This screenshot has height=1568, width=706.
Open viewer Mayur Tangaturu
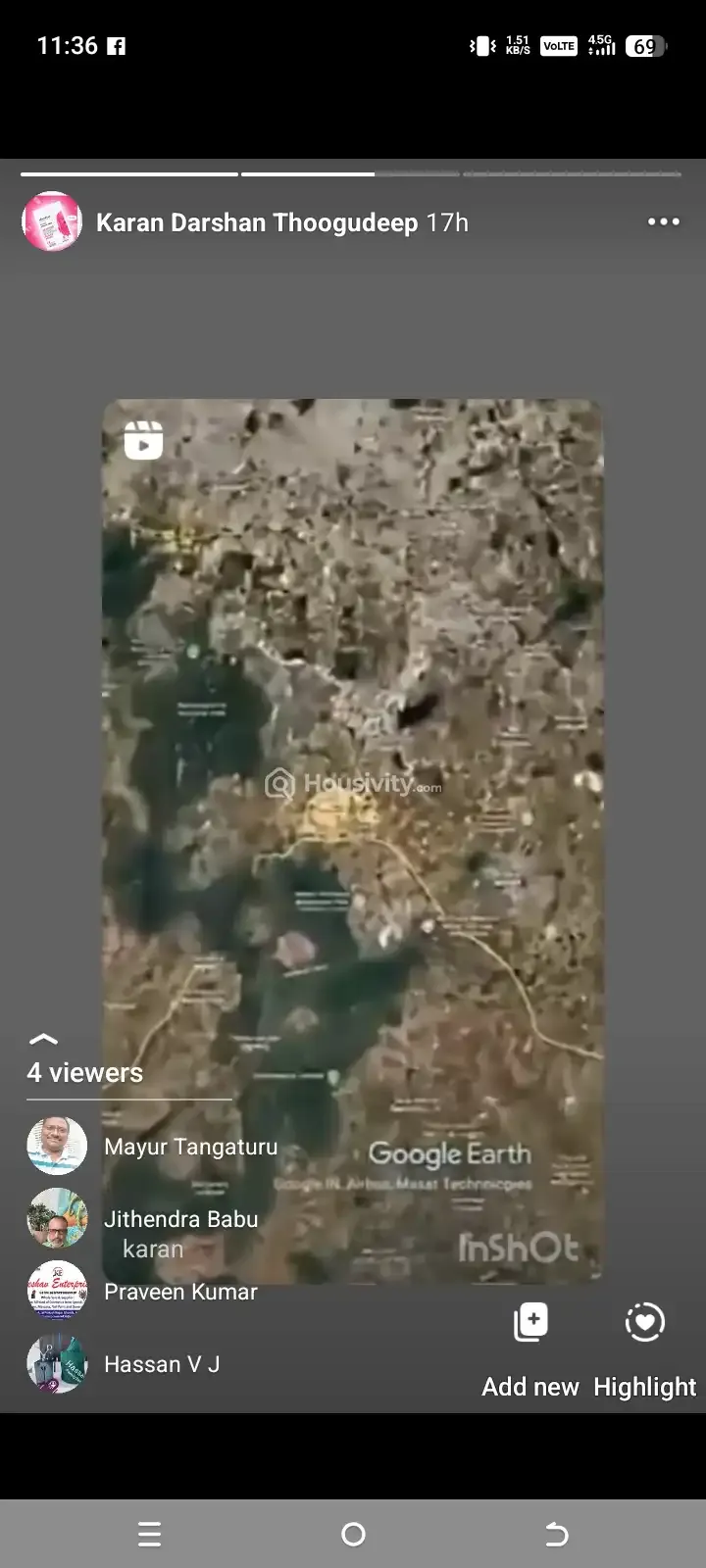(190, 1147)
